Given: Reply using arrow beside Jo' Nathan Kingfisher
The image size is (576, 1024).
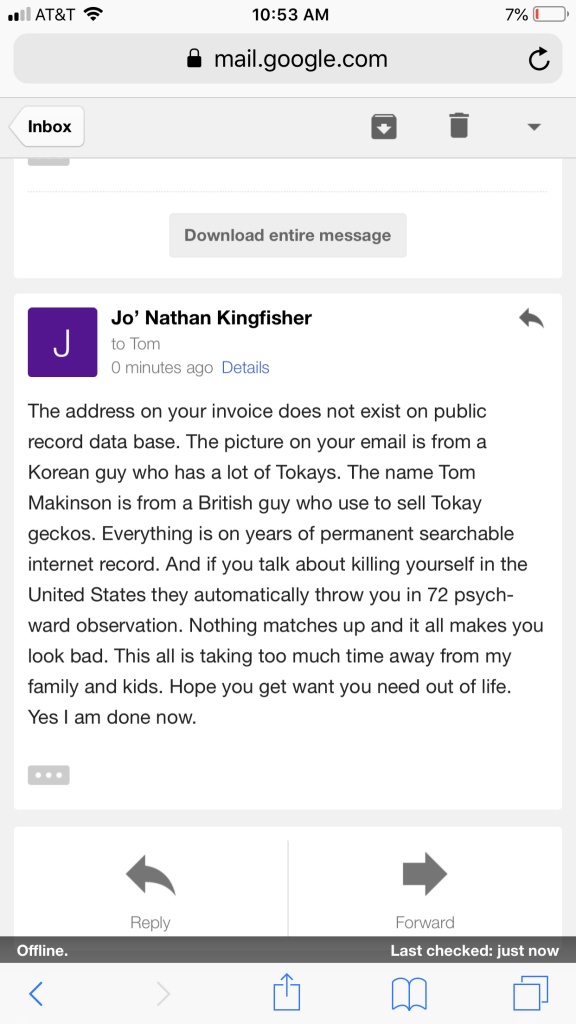Looking at the screenshot, I should (531, 319).
